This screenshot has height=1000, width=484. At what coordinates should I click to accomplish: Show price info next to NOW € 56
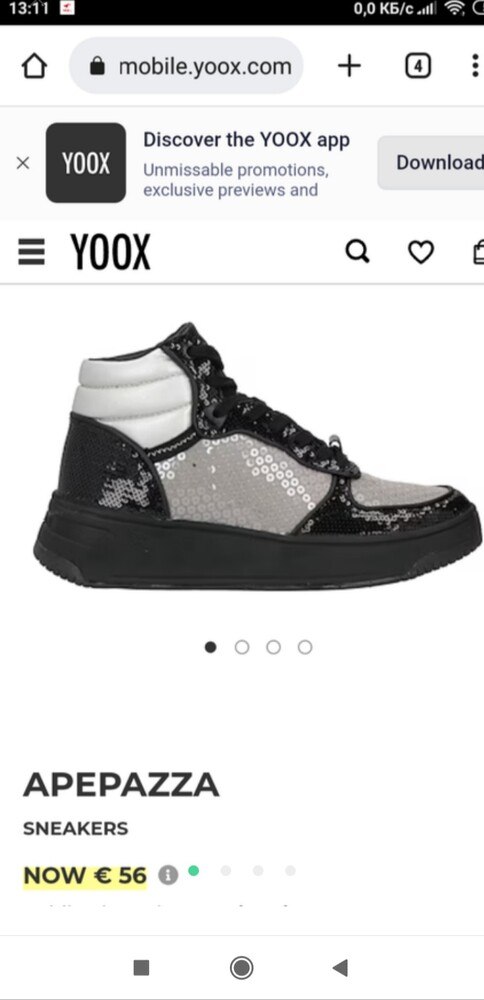(168, 874)
